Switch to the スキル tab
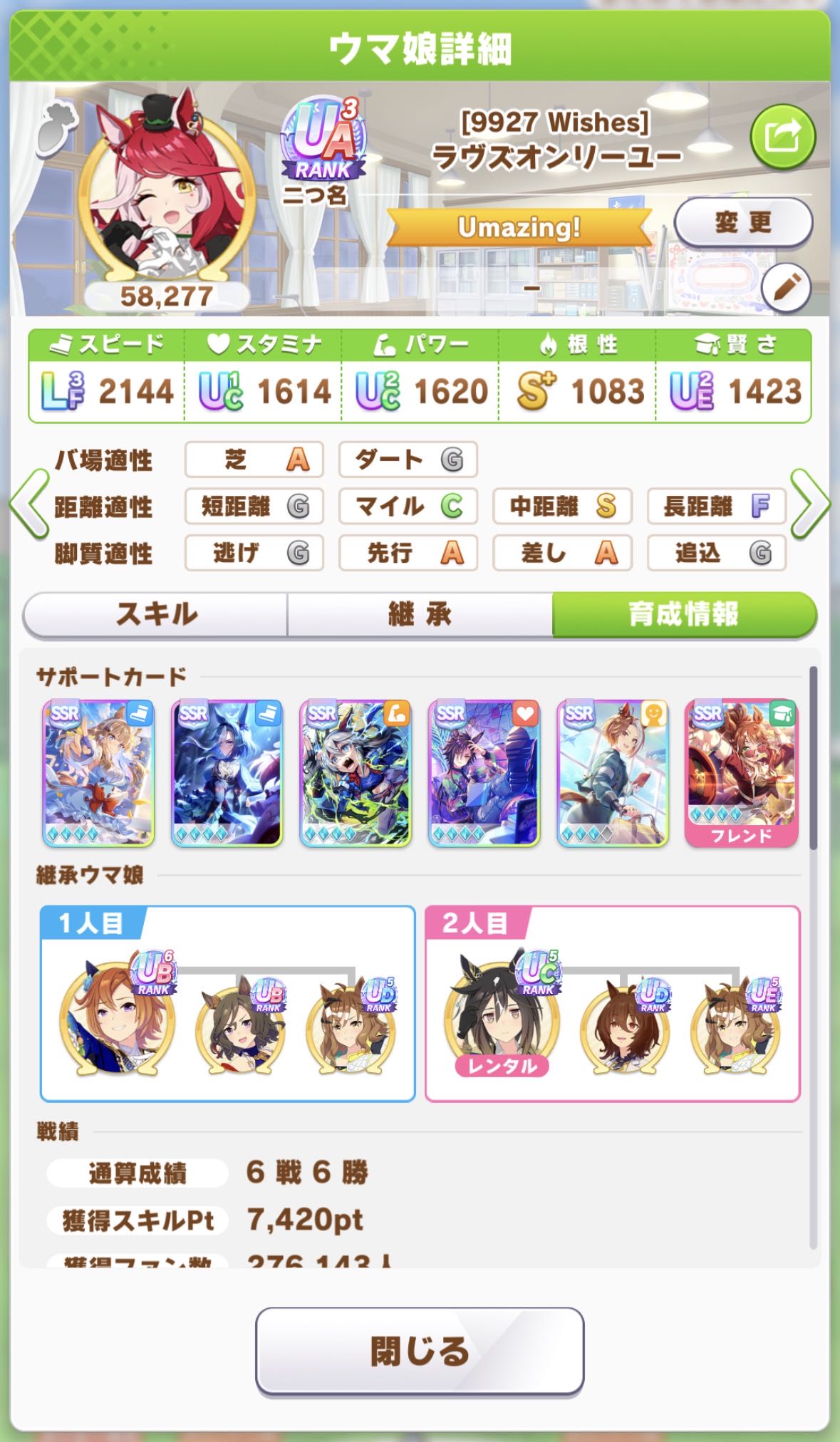 pos(156,614)
